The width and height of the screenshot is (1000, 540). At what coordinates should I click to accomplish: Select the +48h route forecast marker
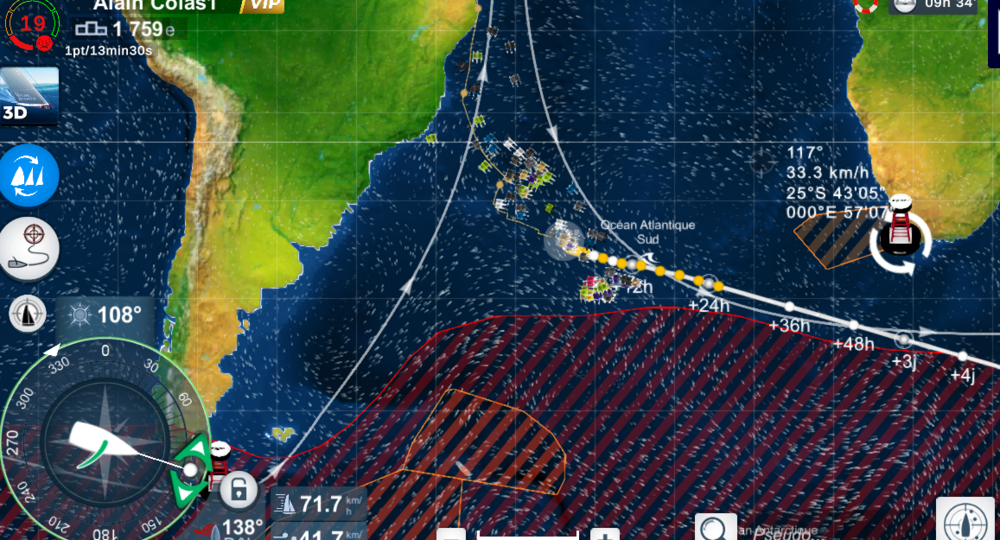(x=853, y=325)
